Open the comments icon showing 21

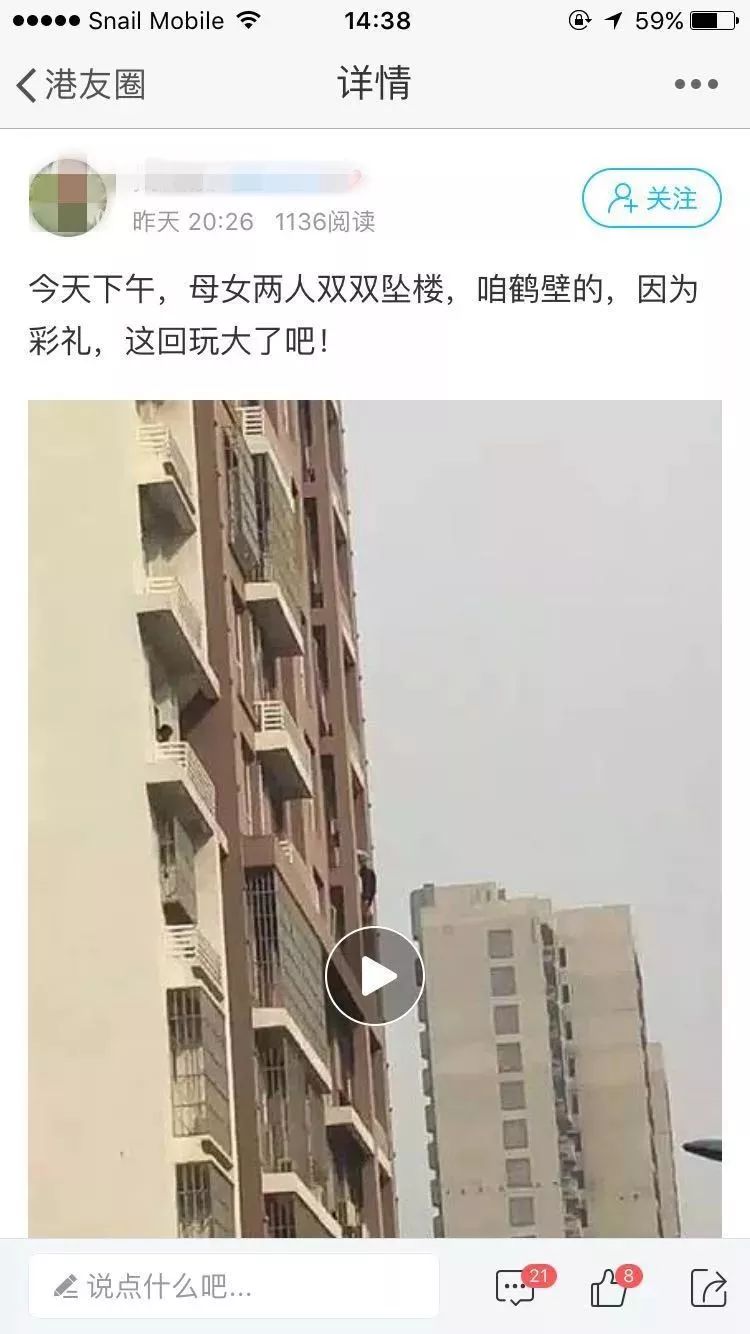517,1288
